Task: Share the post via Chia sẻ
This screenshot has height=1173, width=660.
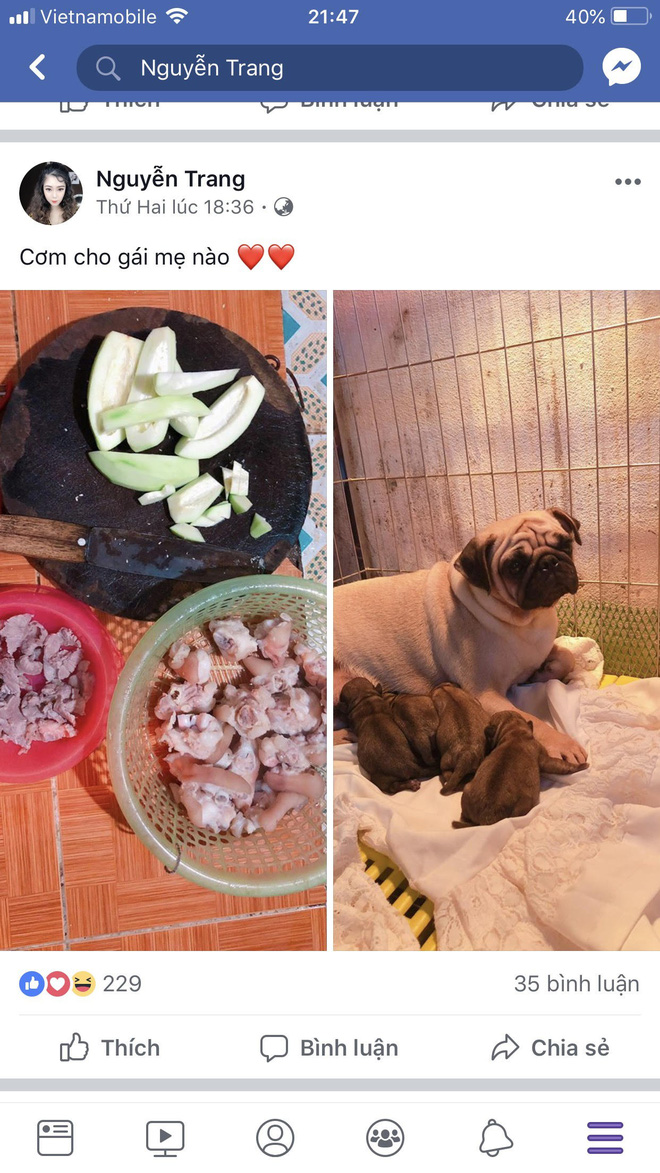Action: [x=550, y=1048]
